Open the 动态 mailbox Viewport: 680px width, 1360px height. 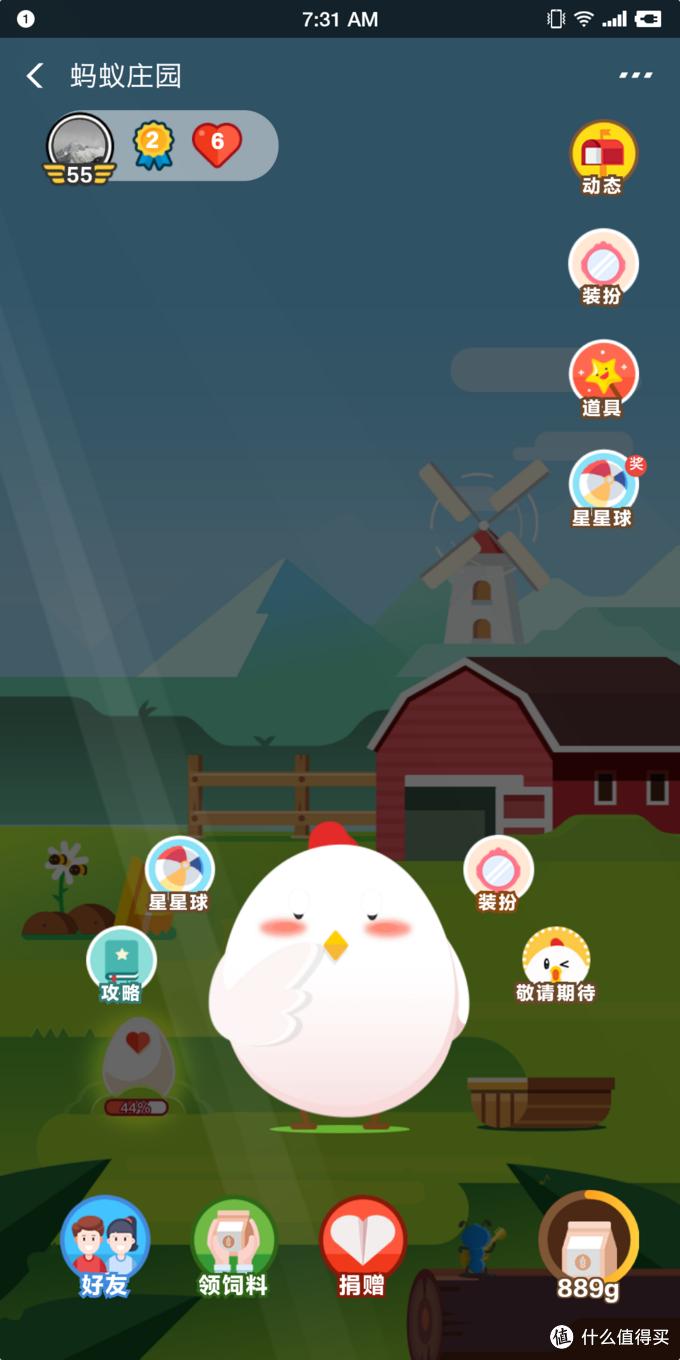click(x=603, y=158)
